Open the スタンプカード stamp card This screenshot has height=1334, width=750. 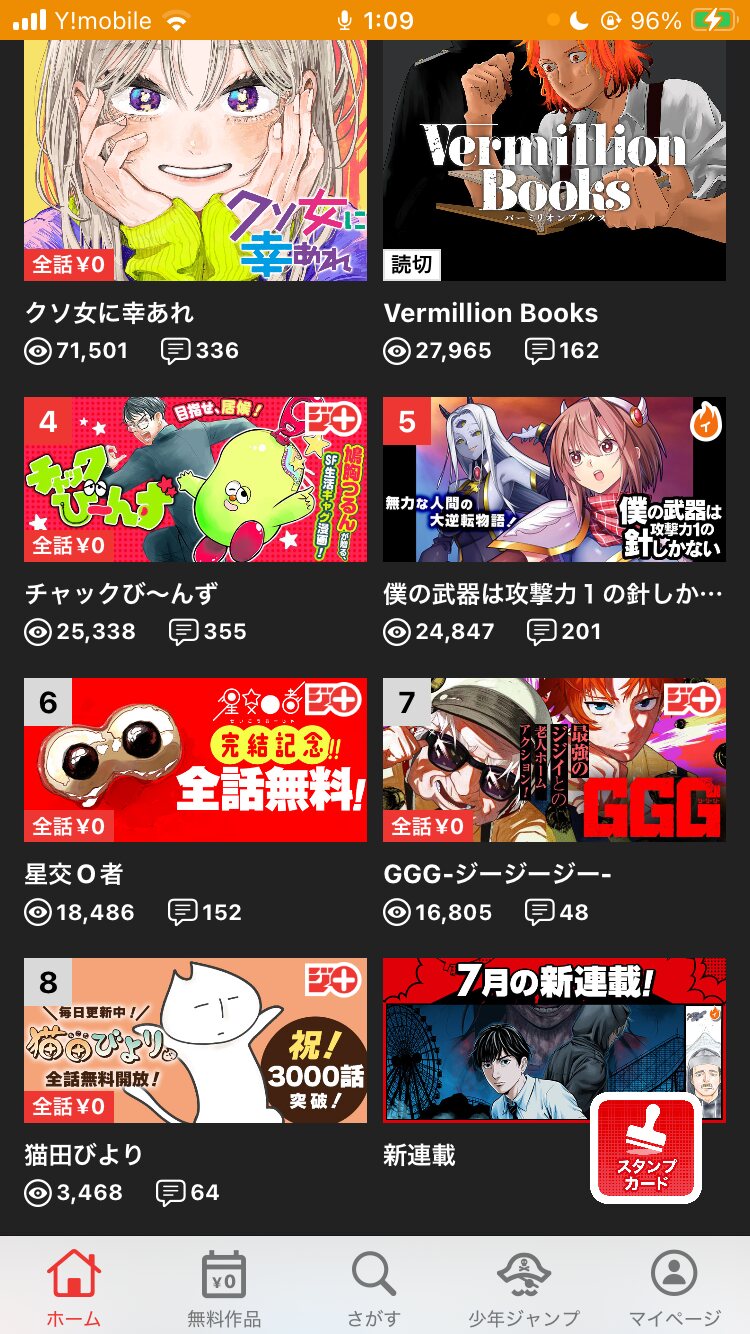pos(645,1148)
